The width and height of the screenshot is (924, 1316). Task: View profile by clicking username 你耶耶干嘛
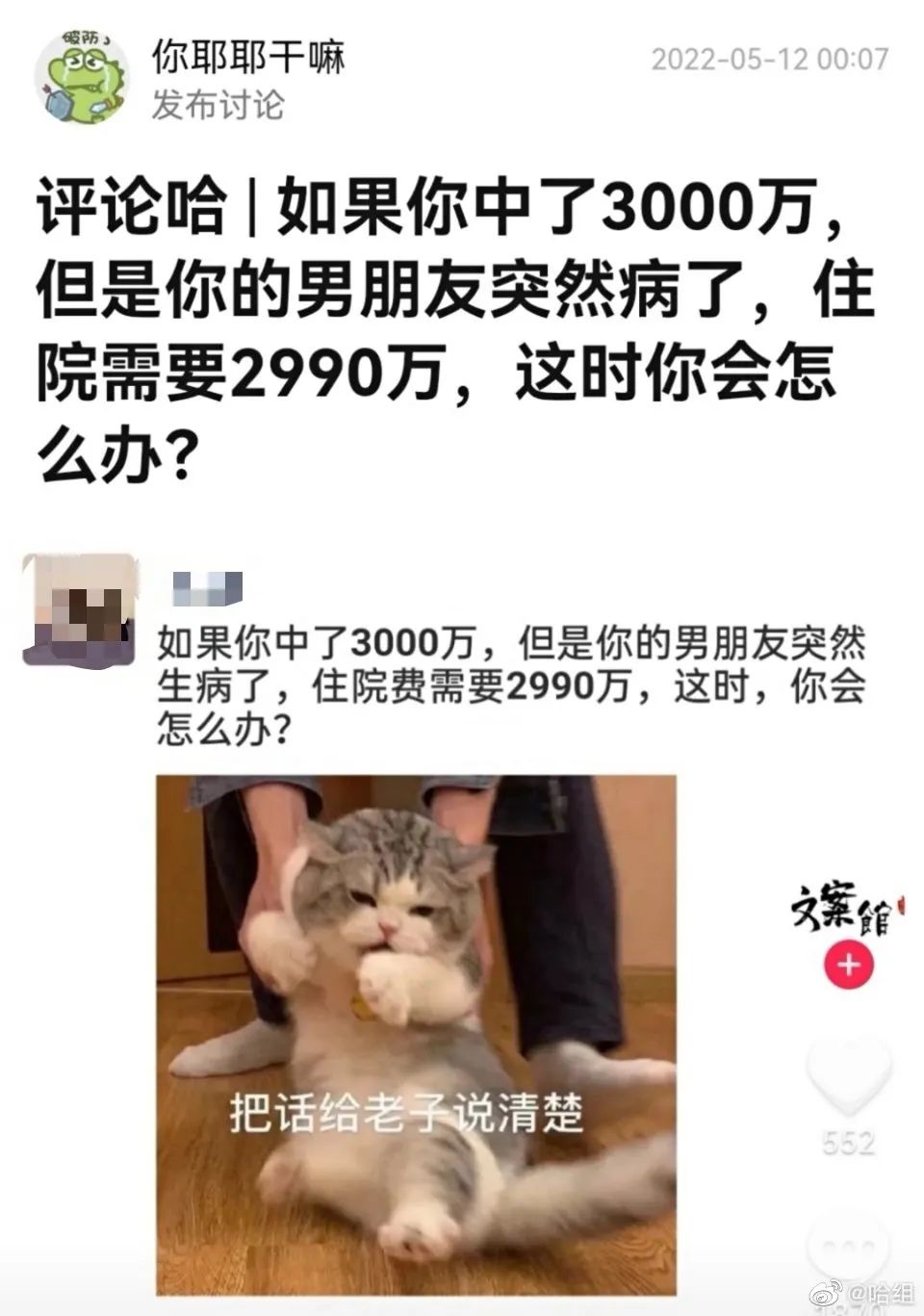(x=249, y=55)
